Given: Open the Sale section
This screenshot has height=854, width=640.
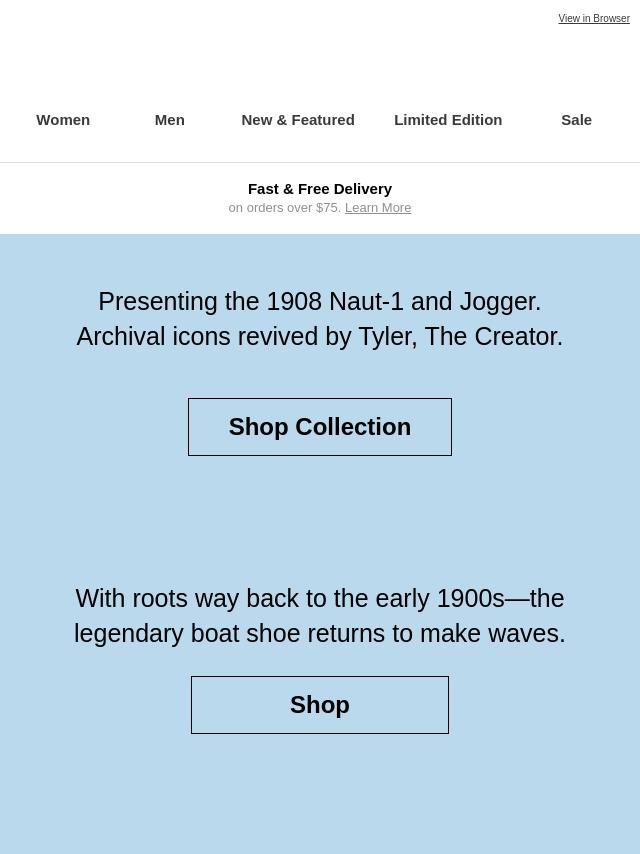Looking at the screenshot, I should coord(576,120).
